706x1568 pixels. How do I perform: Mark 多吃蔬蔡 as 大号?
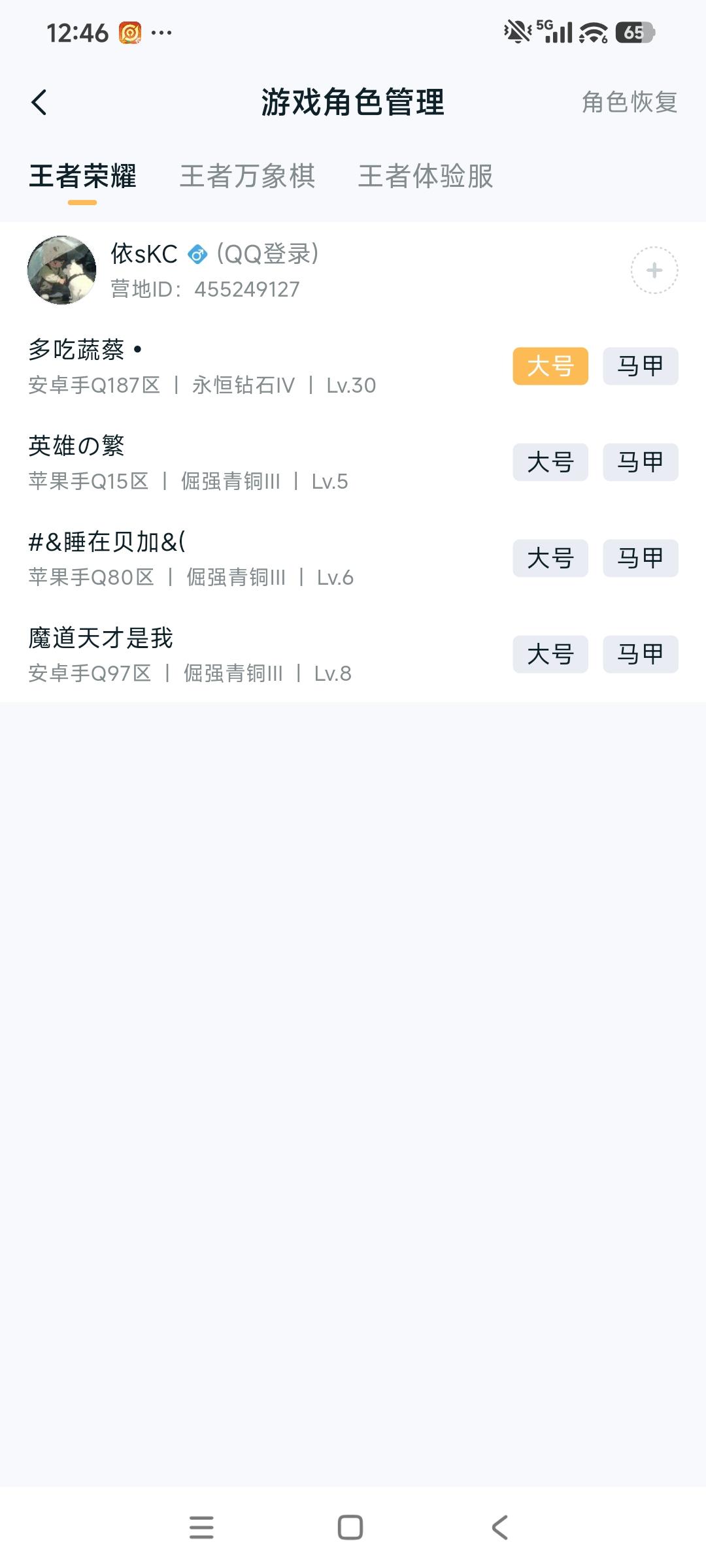pos(550,367)
